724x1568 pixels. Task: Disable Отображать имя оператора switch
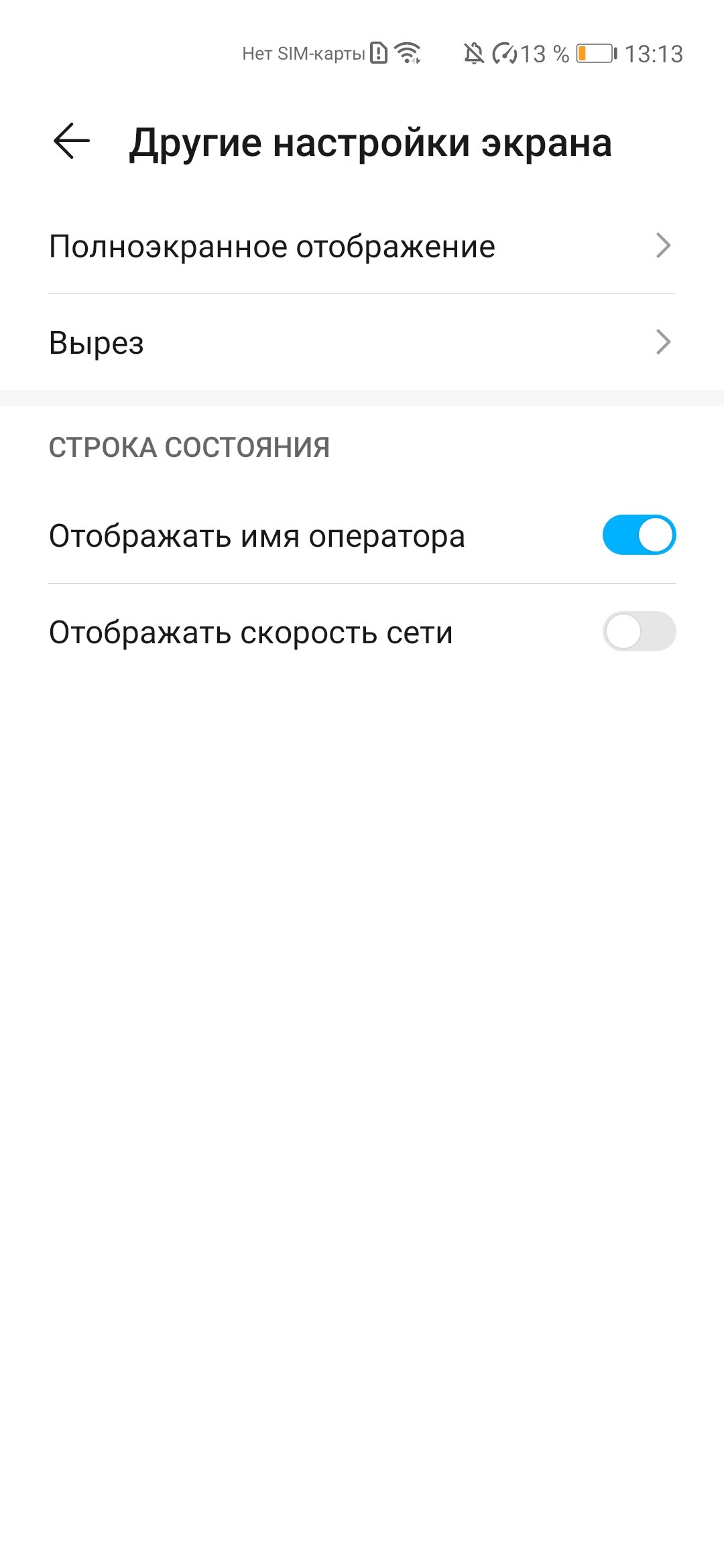639,535
